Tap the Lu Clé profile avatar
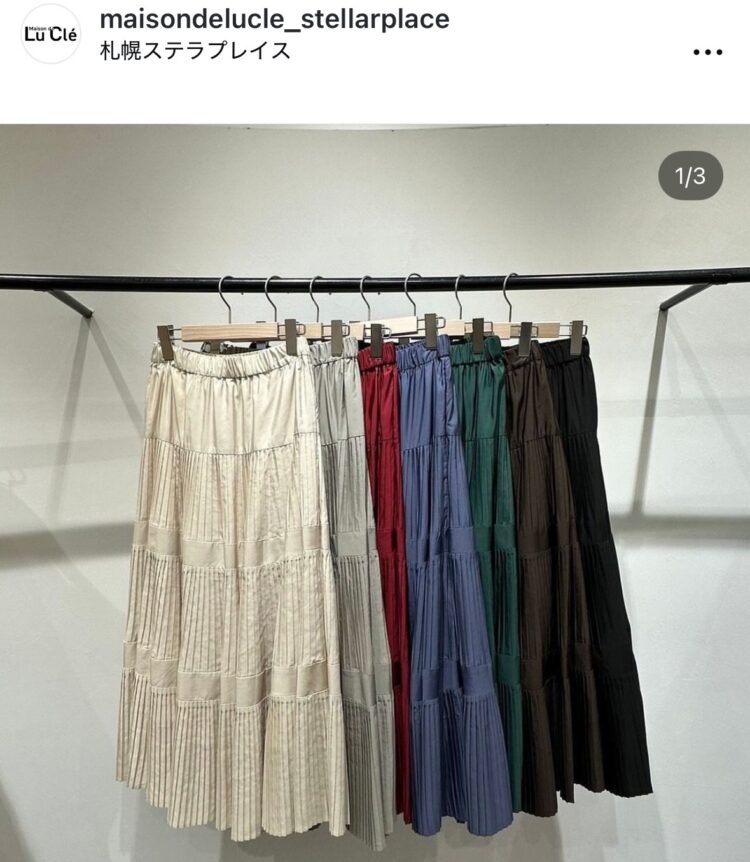 click(x=50, y=34)
